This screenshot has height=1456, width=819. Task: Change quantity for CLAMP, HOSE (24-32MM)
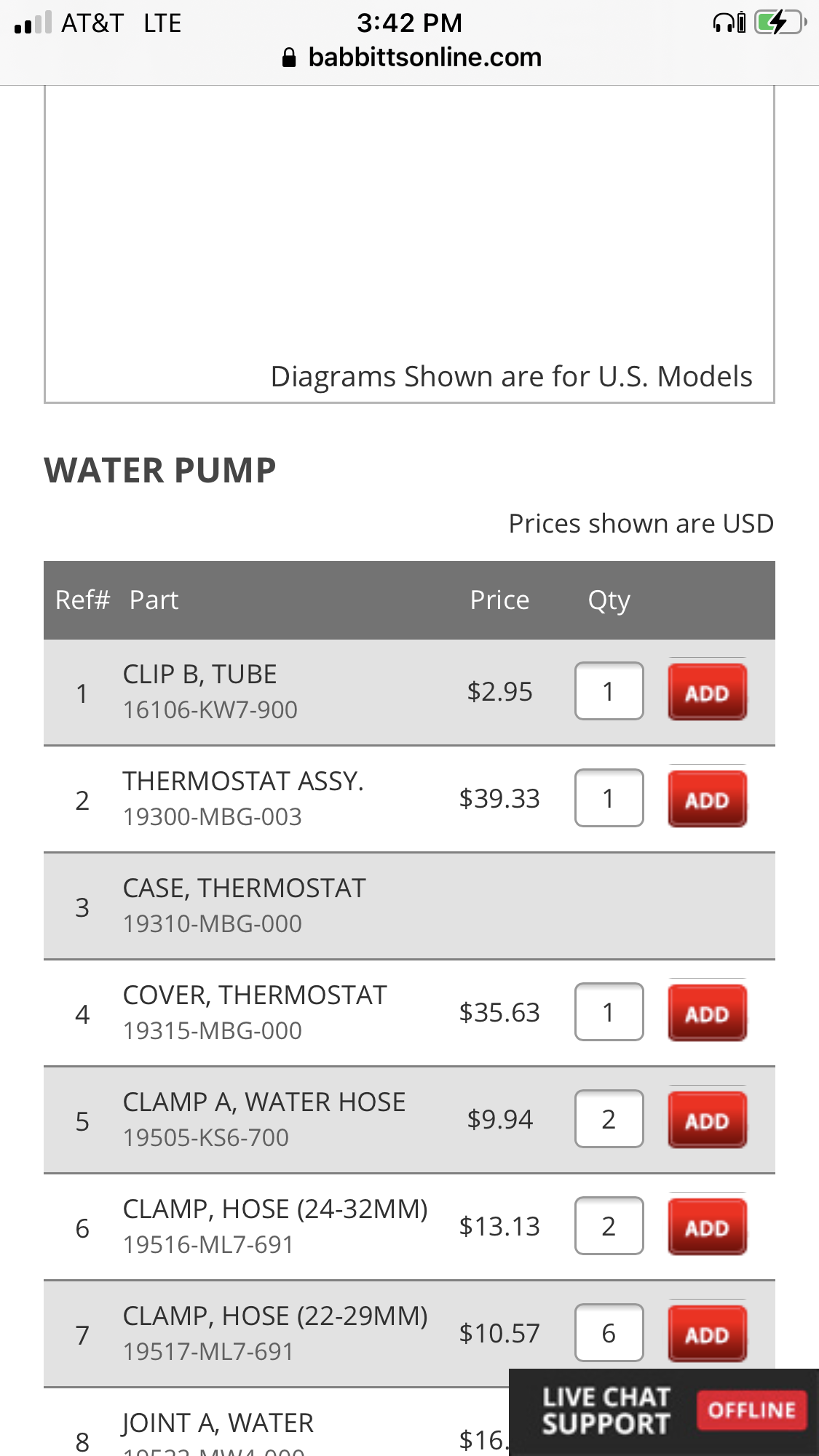609,1226
